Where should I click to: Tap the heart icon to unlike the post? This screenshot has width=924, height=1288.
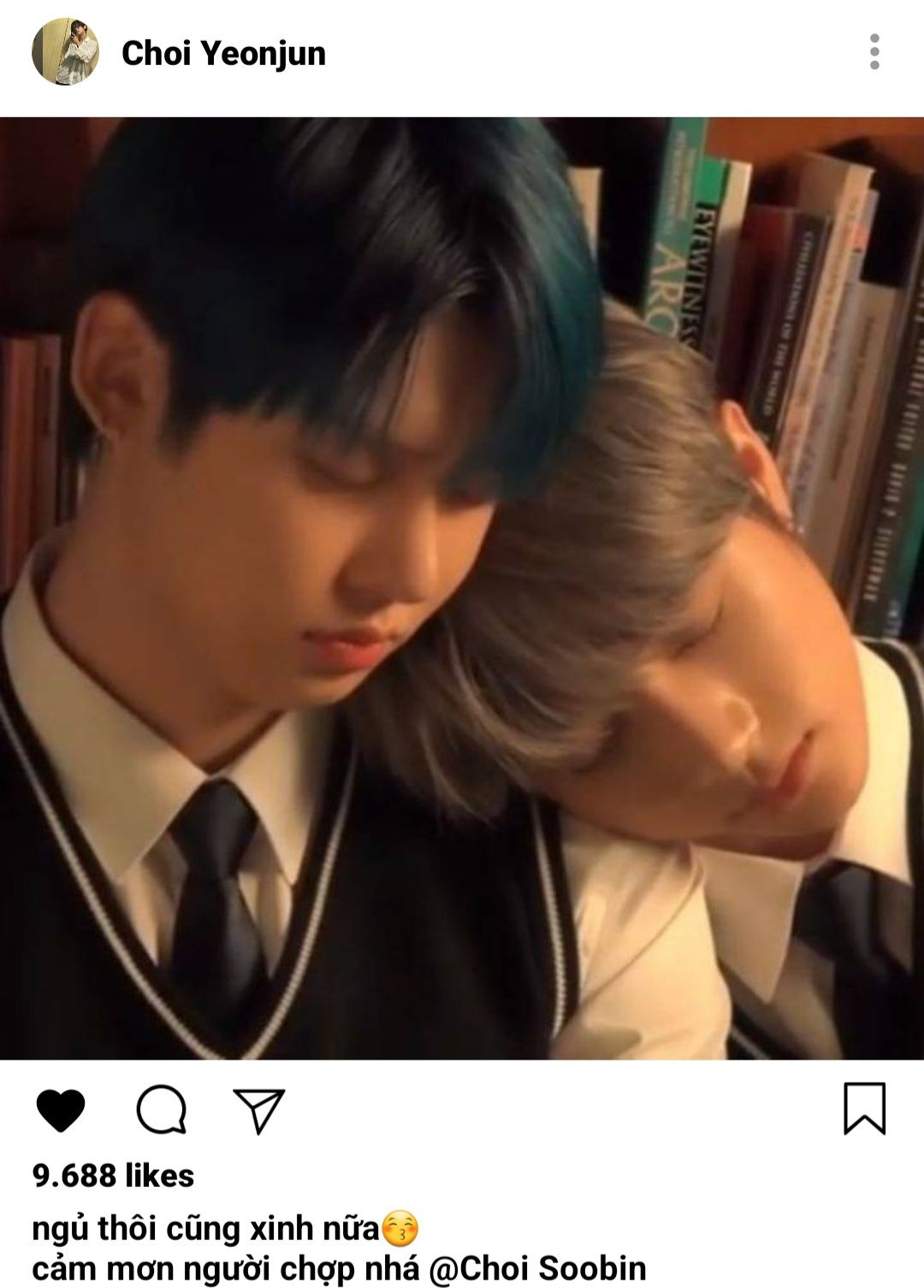pyautogui.click(x=61, y=1110)
